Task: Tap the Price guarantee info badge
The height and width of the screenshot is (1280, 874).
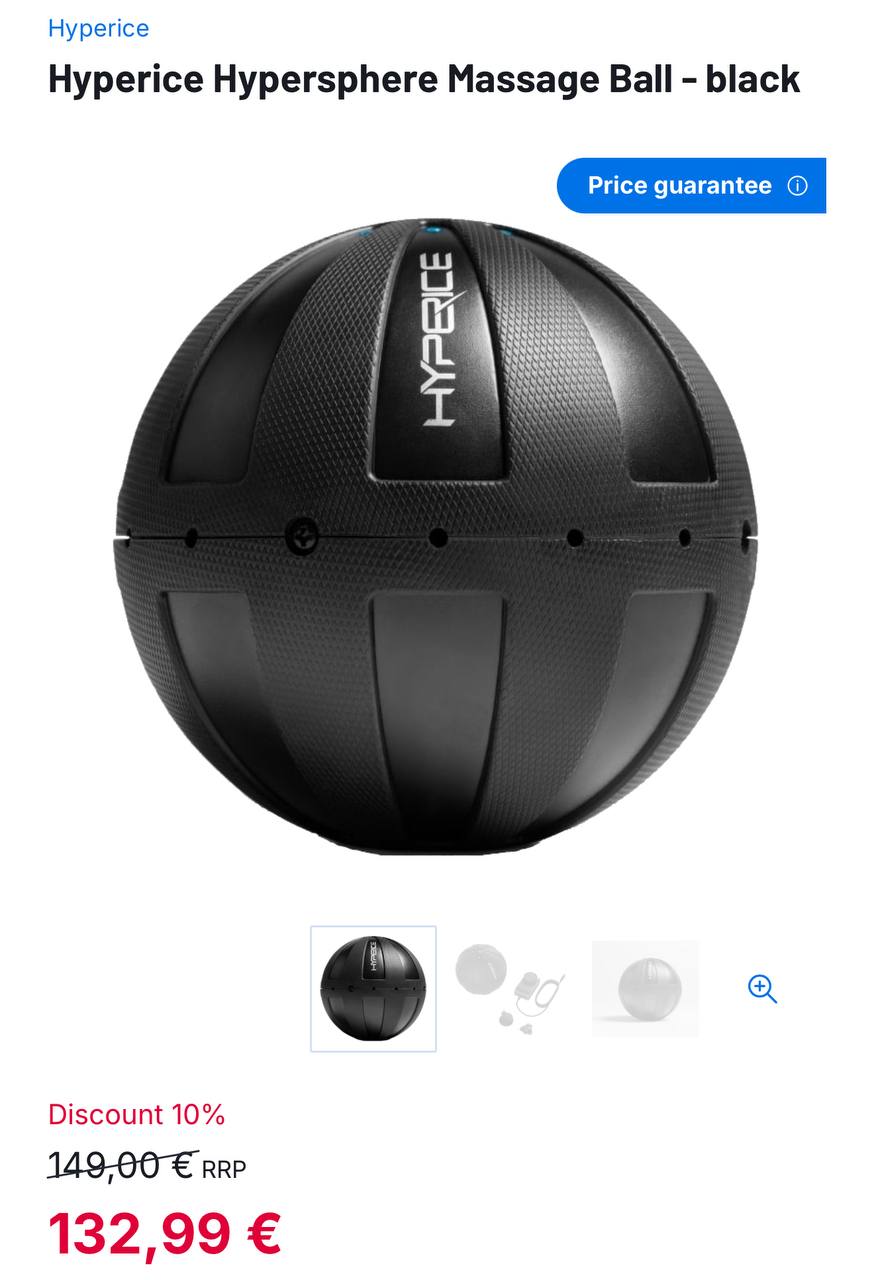Action: pyautogui.click(x=691, y=186)
